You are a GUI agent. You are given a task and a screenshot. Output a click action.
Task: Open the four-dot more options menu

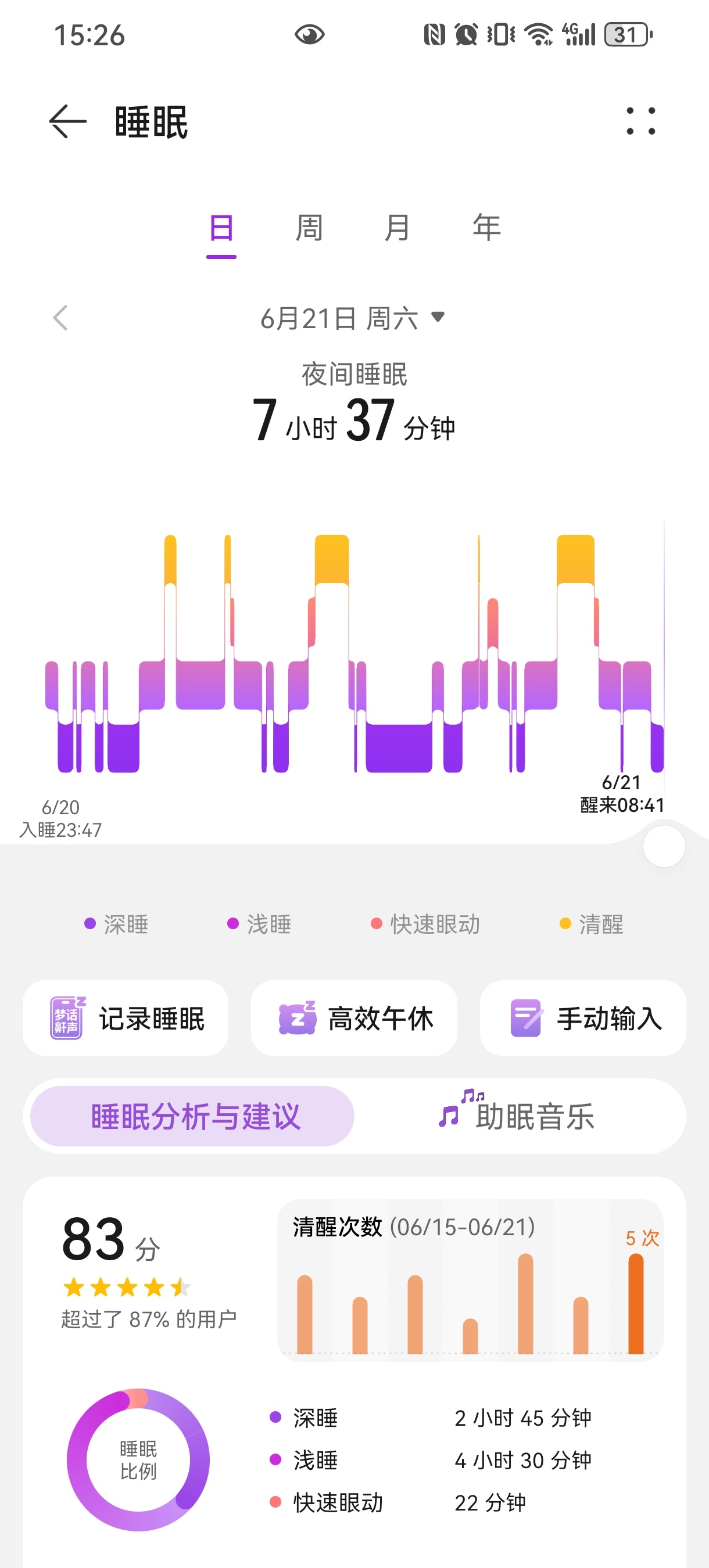click(641, 121)
